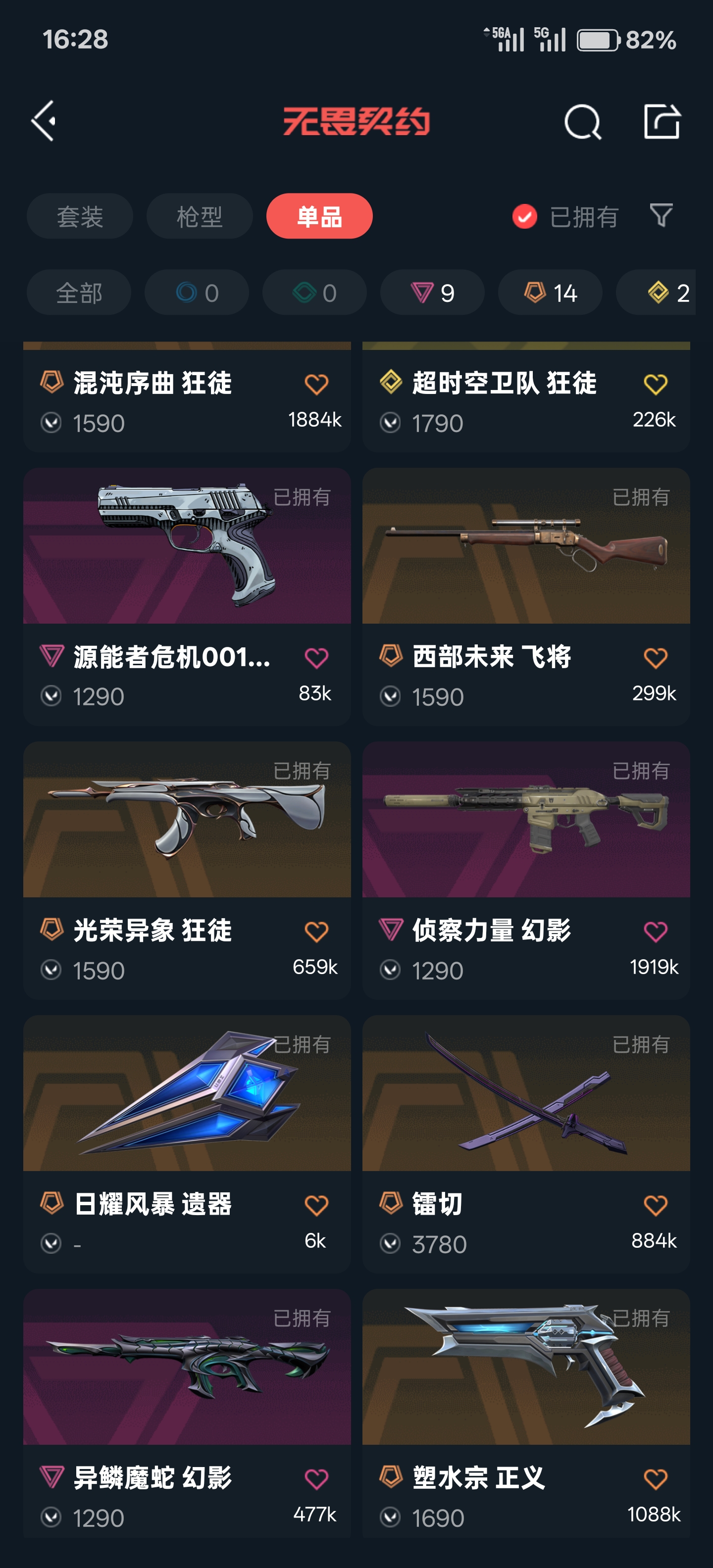Screen dimensions: 713x1568
Task: Filter by the orange tier chip showing 14
Action: [x=551, y=293]
